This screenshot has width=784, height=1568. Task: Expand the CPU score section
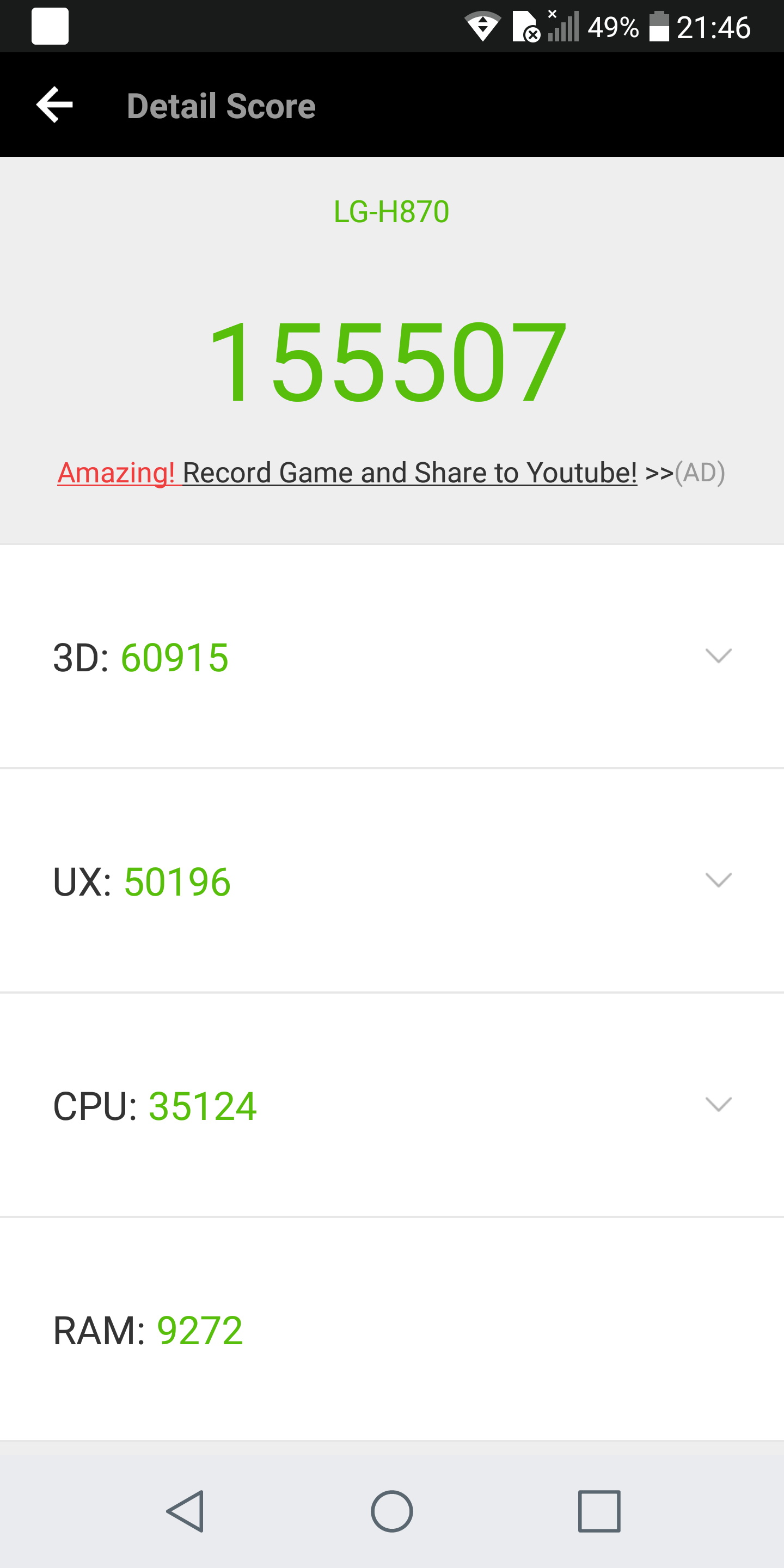point(718,1104)
